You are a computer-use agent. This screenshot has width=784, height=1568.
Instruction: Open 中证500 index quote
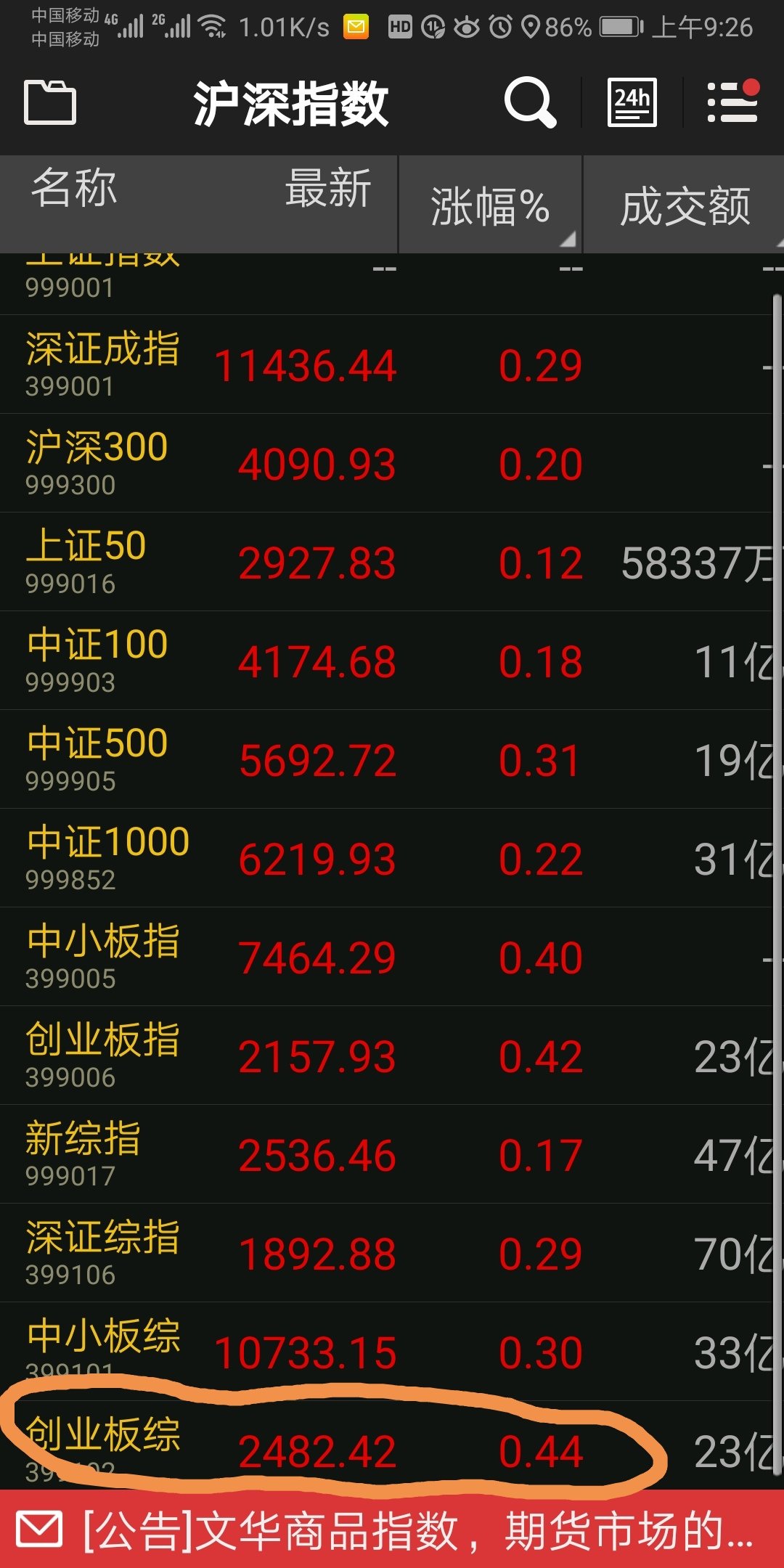pos(97,759)
